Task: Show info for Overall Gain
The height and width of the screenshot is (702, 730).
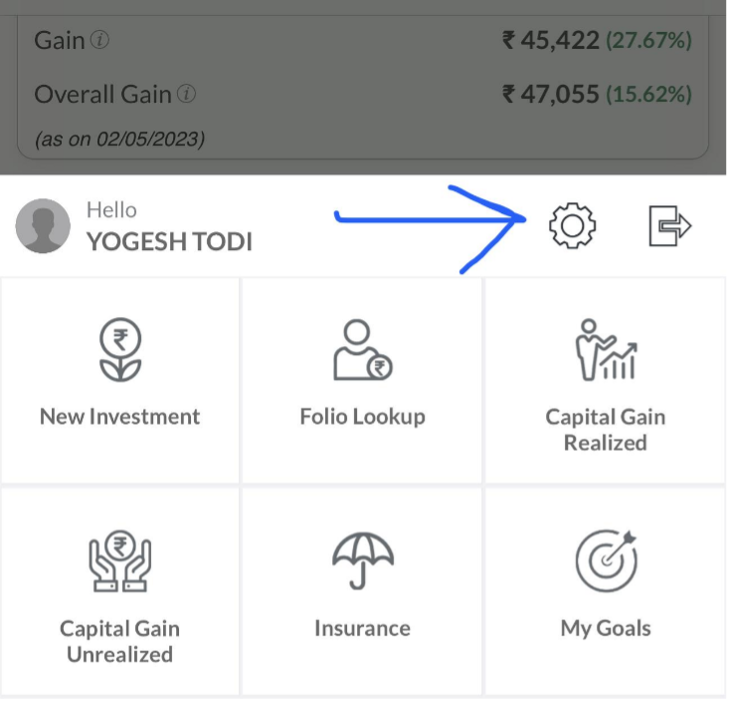Action: tap(187, 95)
